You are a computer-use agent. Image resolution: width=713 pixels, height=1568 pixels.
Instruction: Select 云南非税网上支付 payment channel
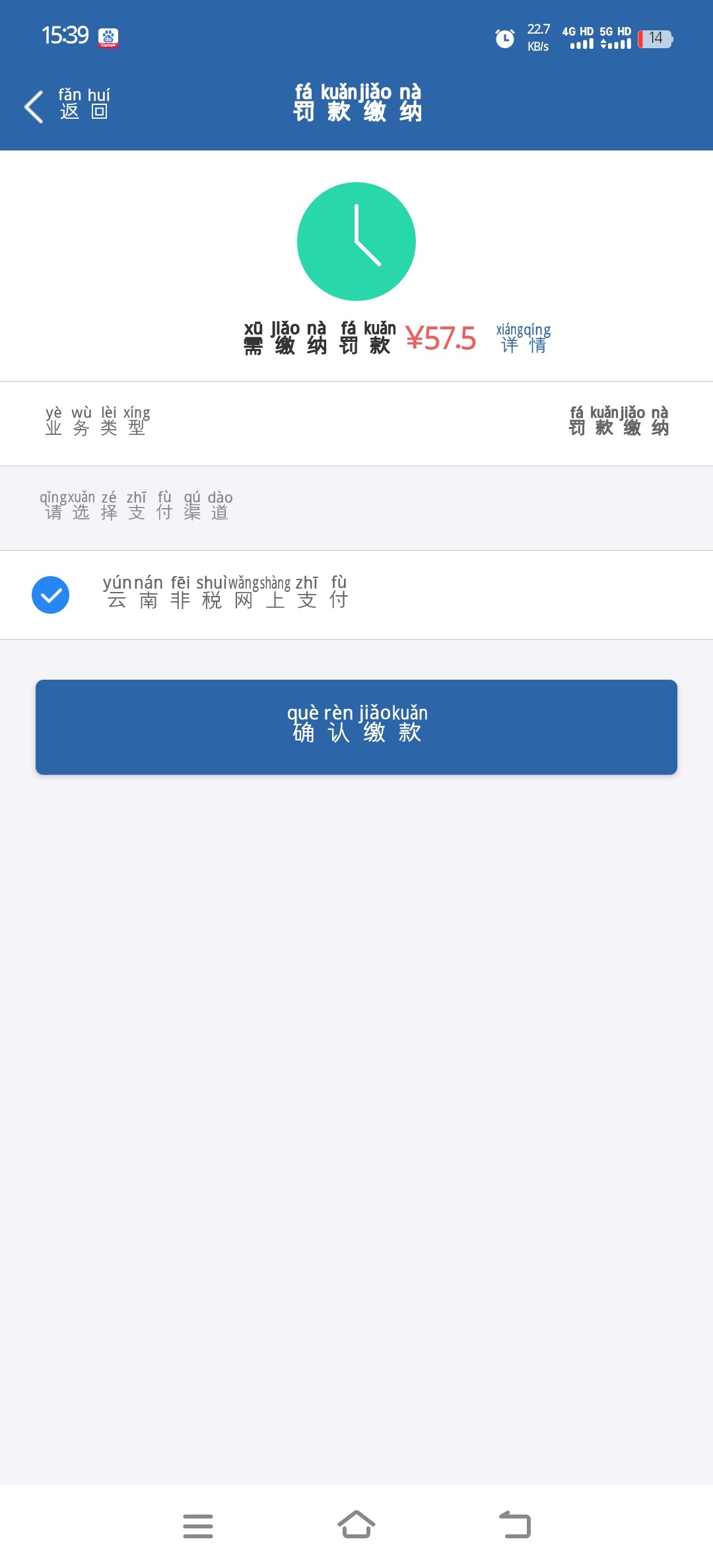[x=356, y=595]
